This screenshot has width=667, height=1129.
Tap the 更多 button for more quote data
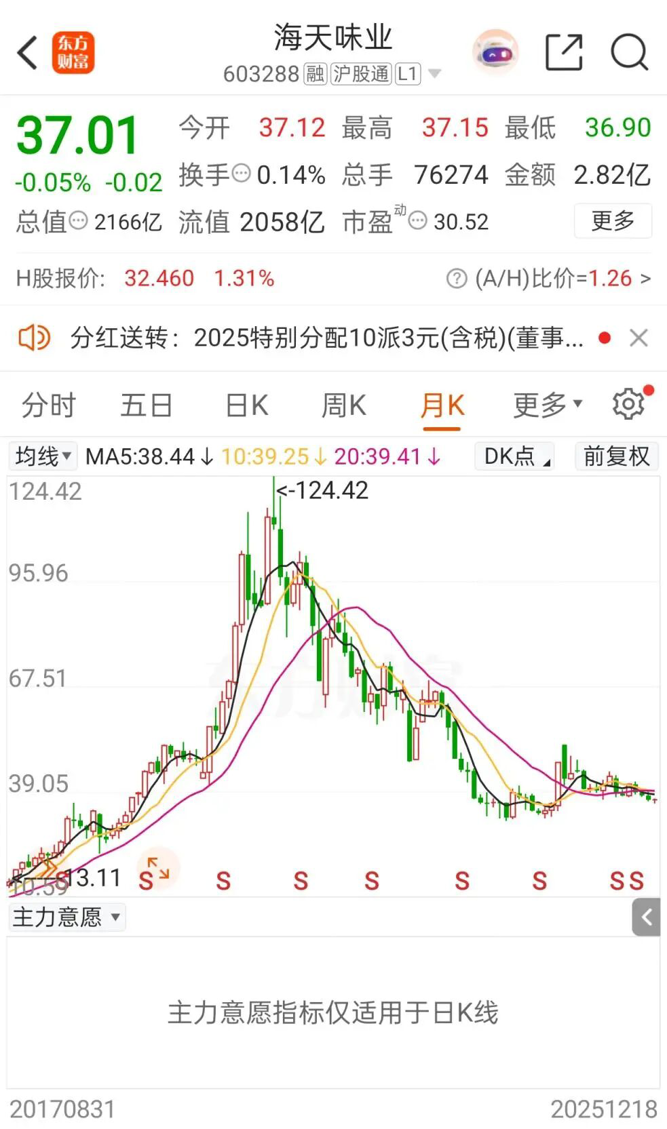click(x=612, y=221)
